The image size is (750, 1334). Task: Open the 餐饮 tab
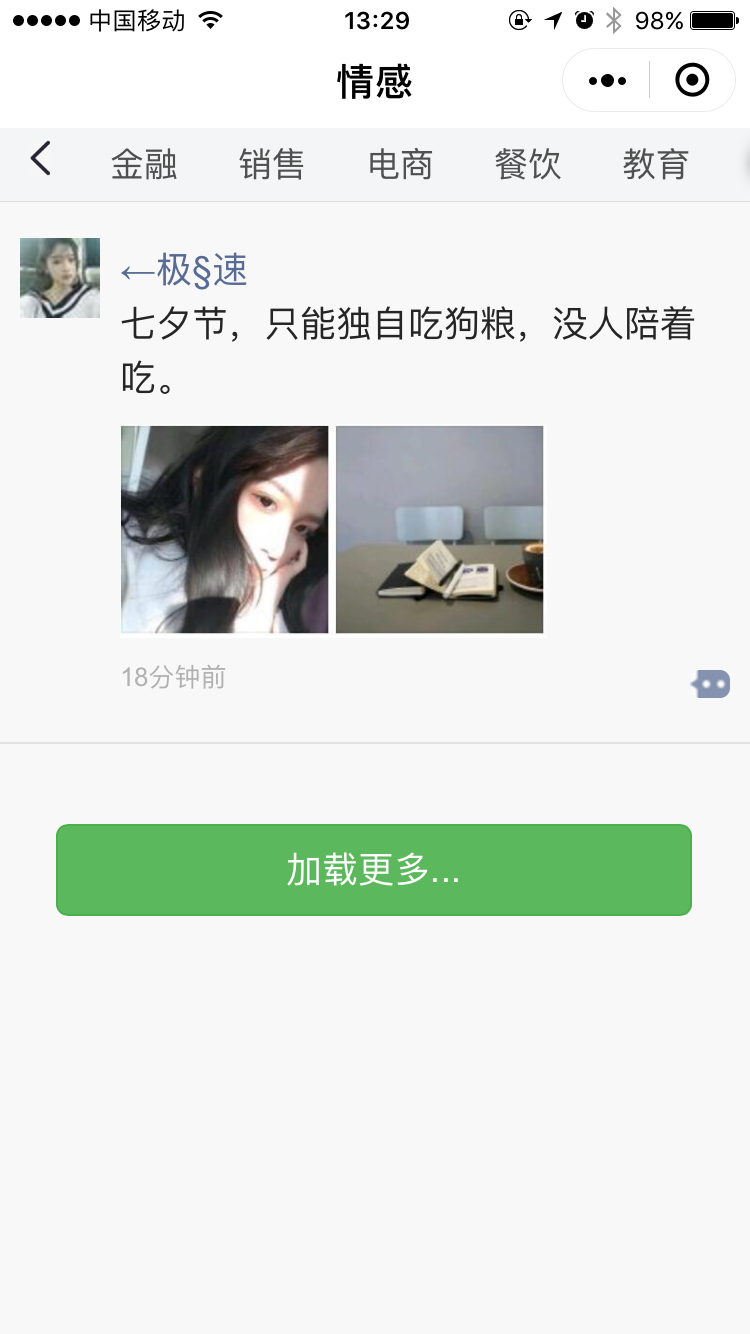[528, 164]
